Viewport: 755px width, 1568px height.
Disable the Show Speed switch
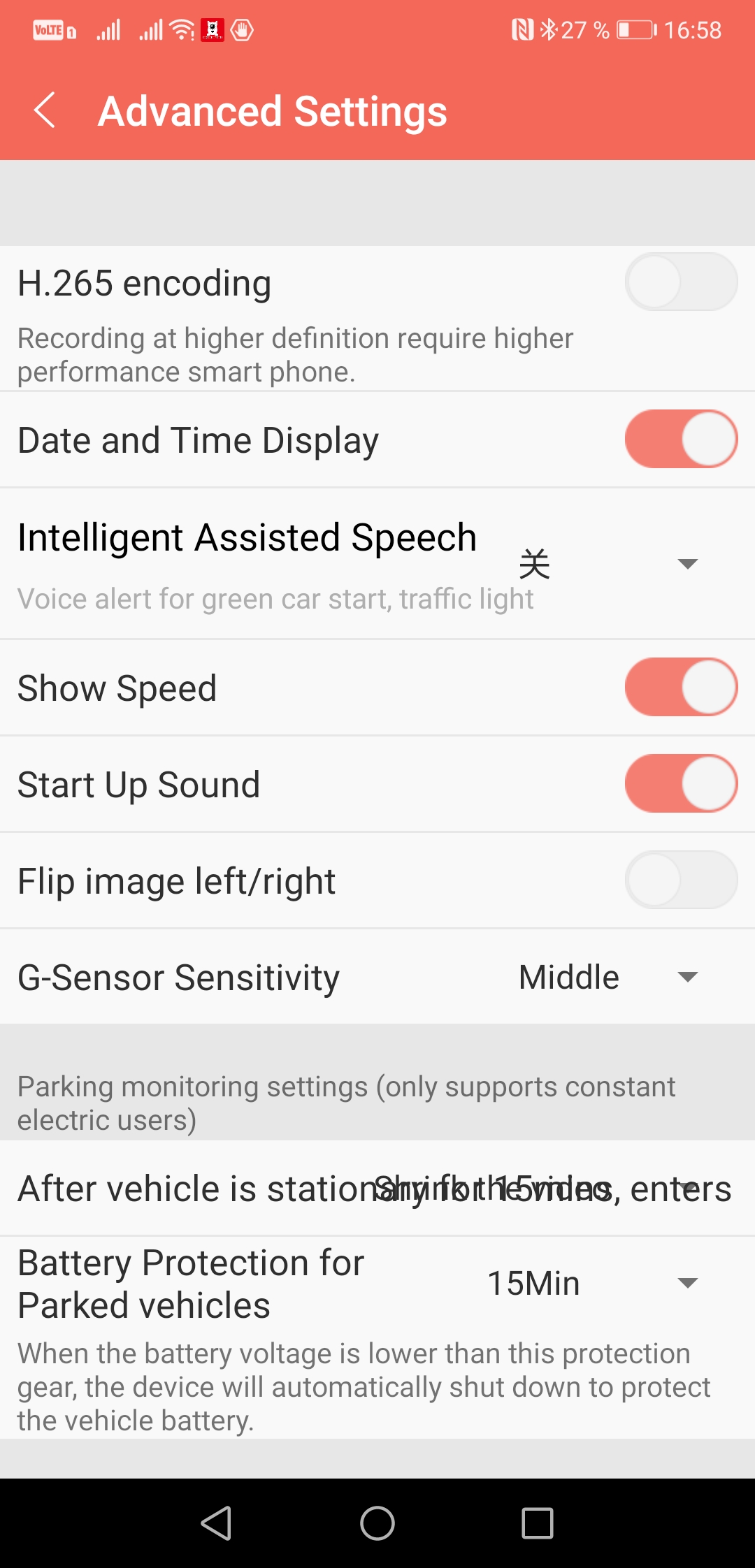(x=681, y=688)
